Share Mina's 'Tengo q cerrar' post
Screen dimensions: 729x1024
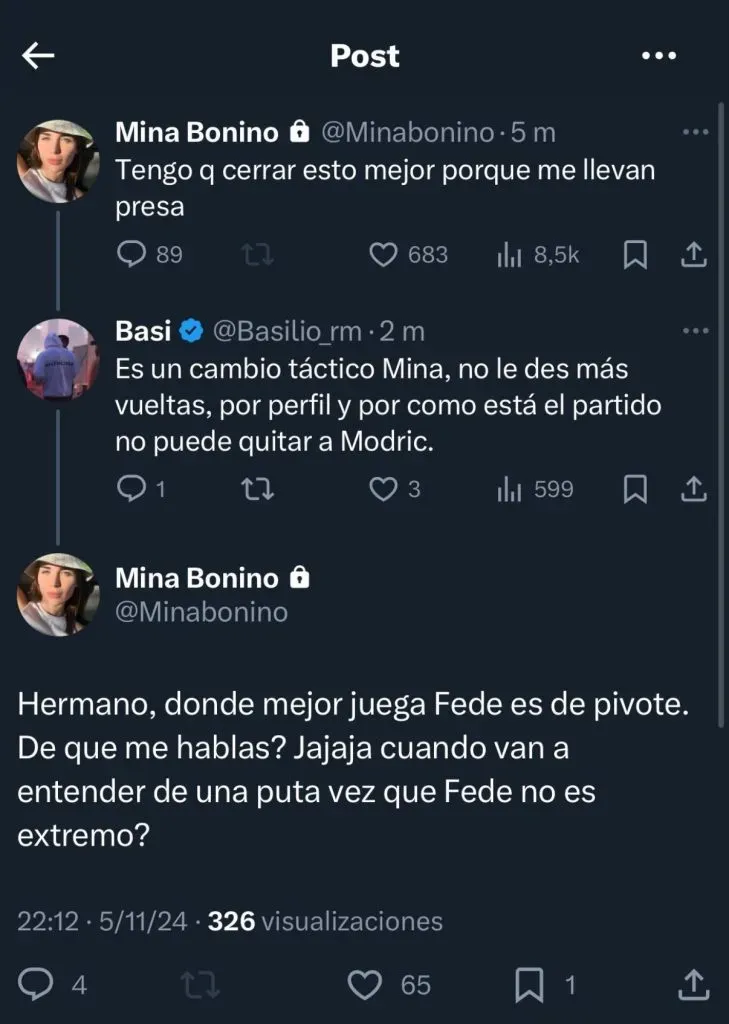coord(693,255)
